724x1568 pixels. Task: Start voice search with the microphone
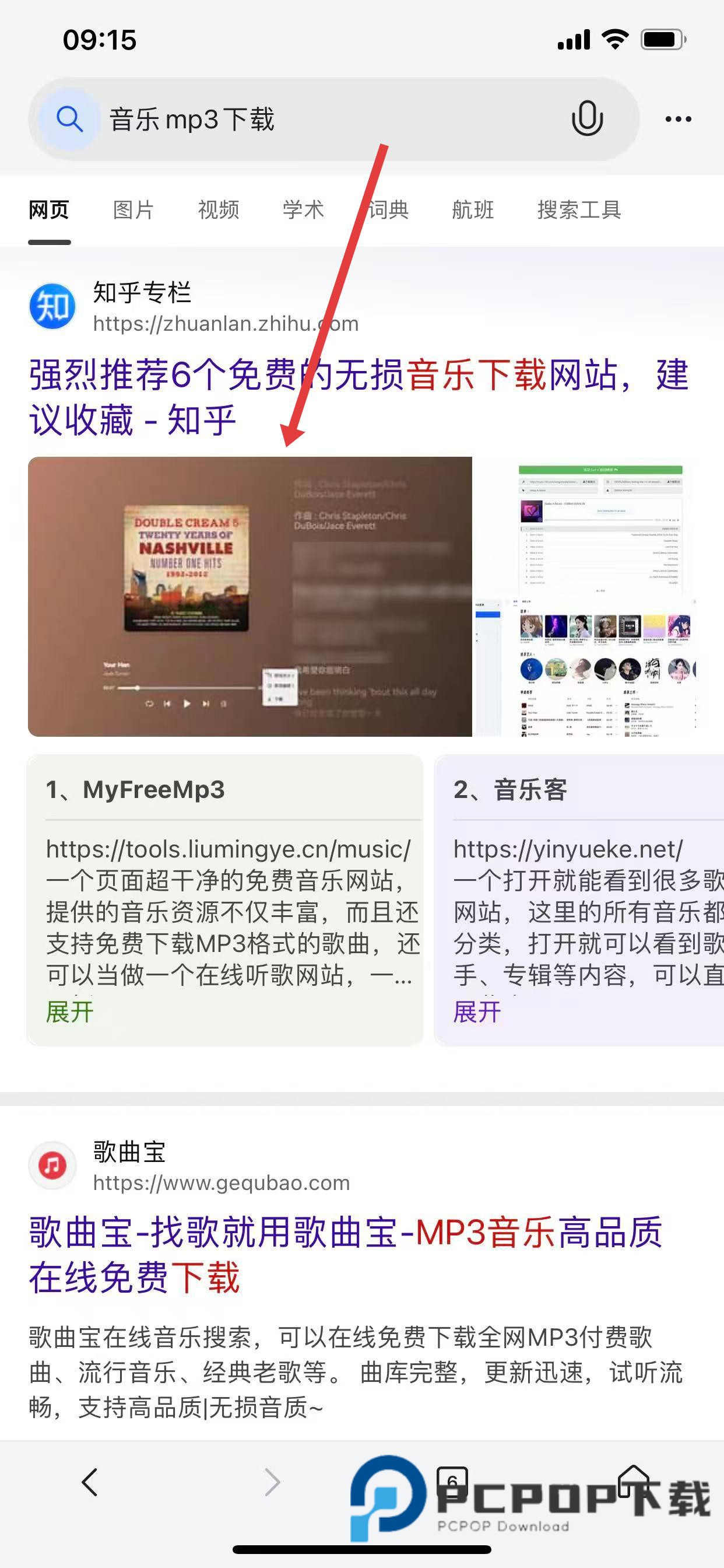(x=587, y=120)
